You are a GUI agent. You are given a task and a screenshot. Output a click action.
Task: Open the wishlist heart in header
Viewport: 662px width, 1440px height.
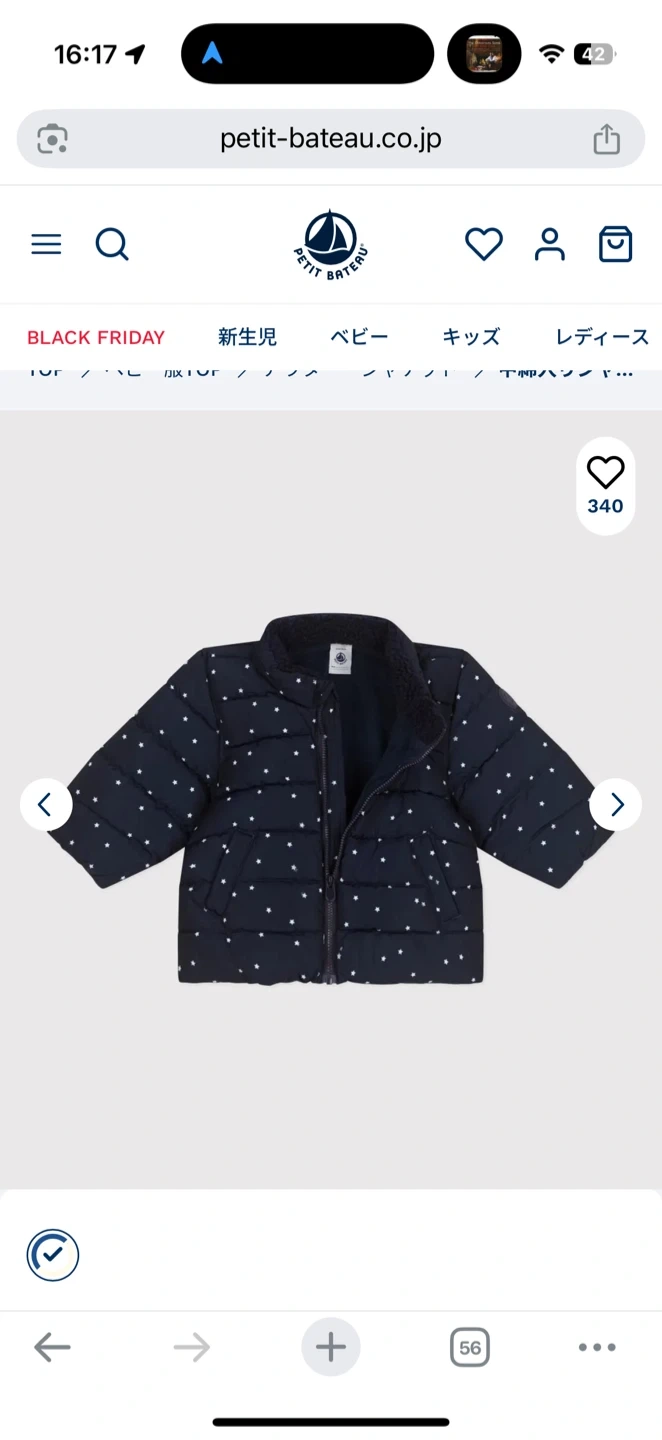(x=484, y=244)
